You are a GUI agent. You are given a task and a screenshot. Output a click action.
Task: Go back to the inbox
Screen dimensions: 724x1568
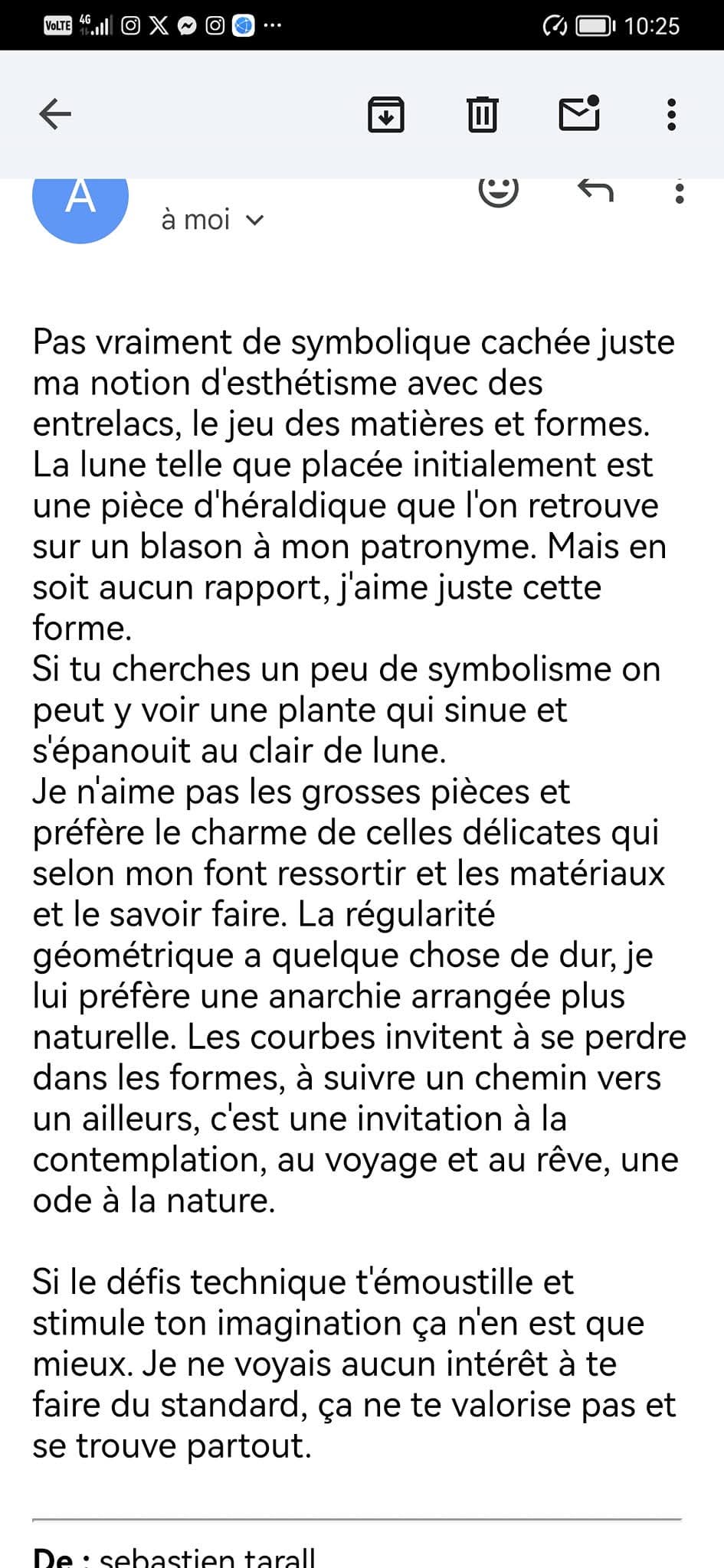click(x=55, y=115)
